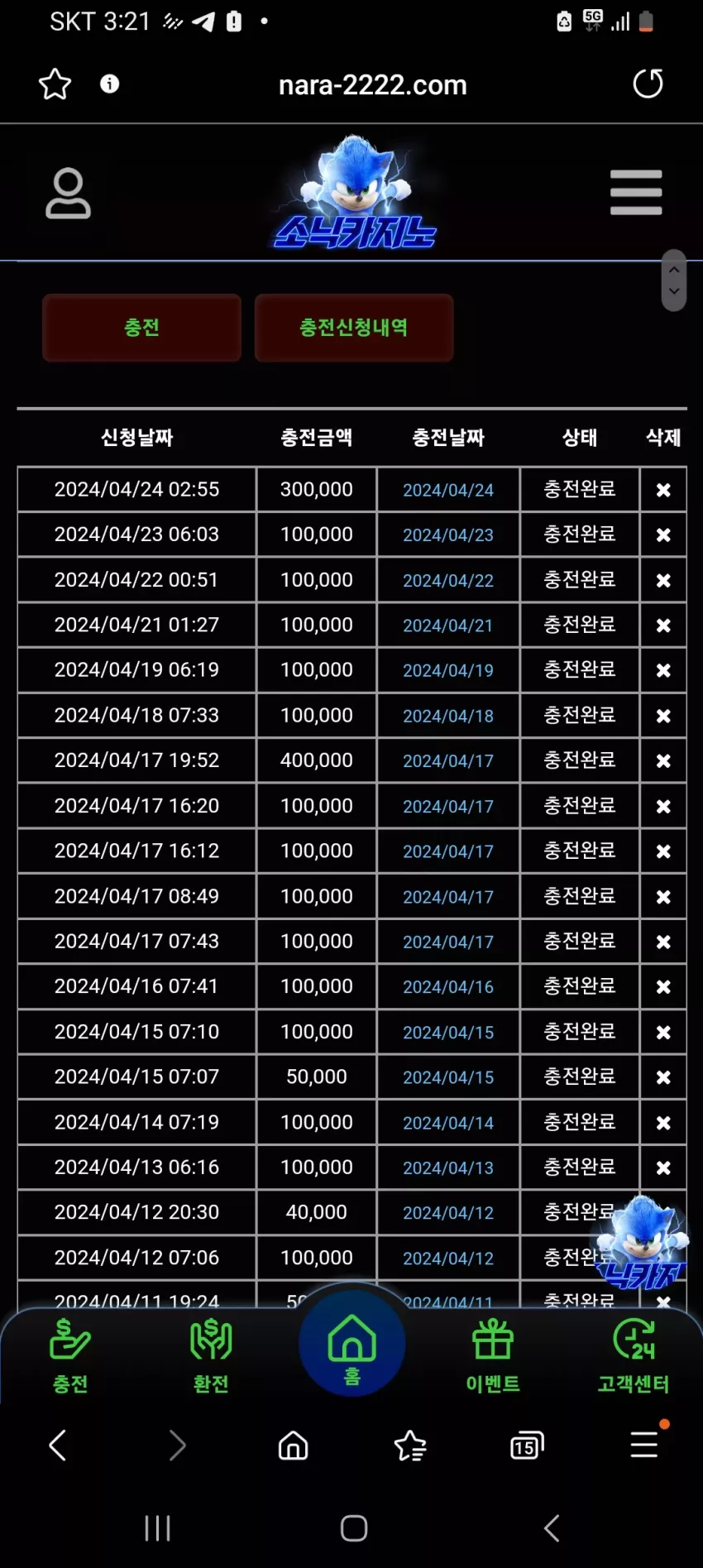Open the user profile icon
The width and height of the screenshot is (703, 1568).
(x=68, y=193)
